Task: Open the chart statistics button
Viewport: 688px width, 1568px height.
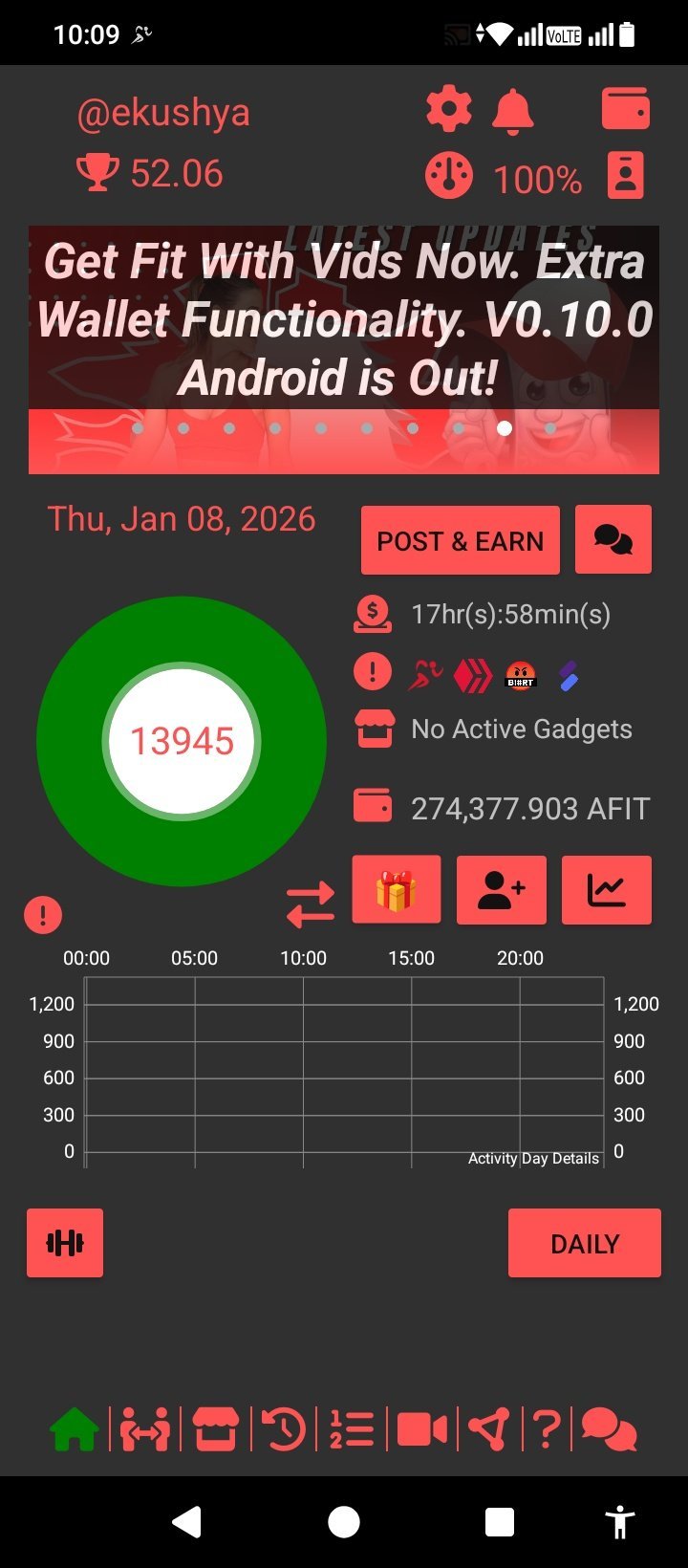Action: pyautogui.click(x=606, y=890)
